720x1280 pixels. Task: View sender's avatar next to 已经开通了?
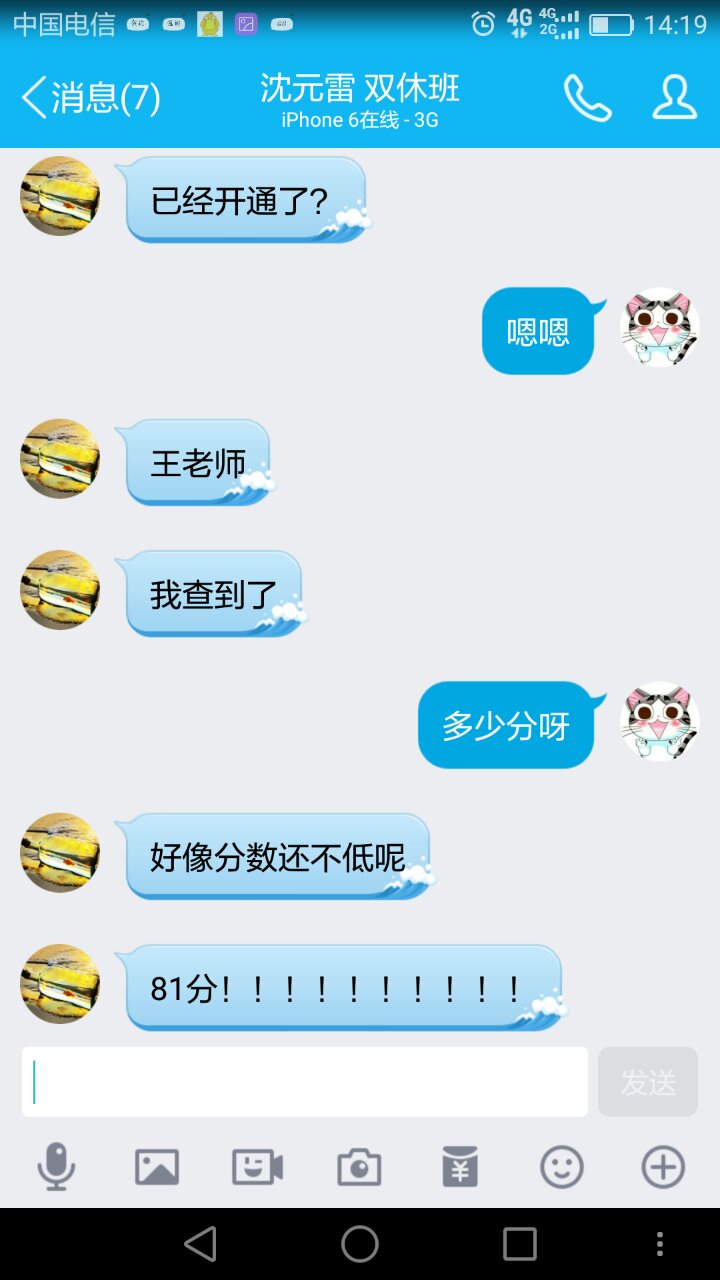point(60,196)
